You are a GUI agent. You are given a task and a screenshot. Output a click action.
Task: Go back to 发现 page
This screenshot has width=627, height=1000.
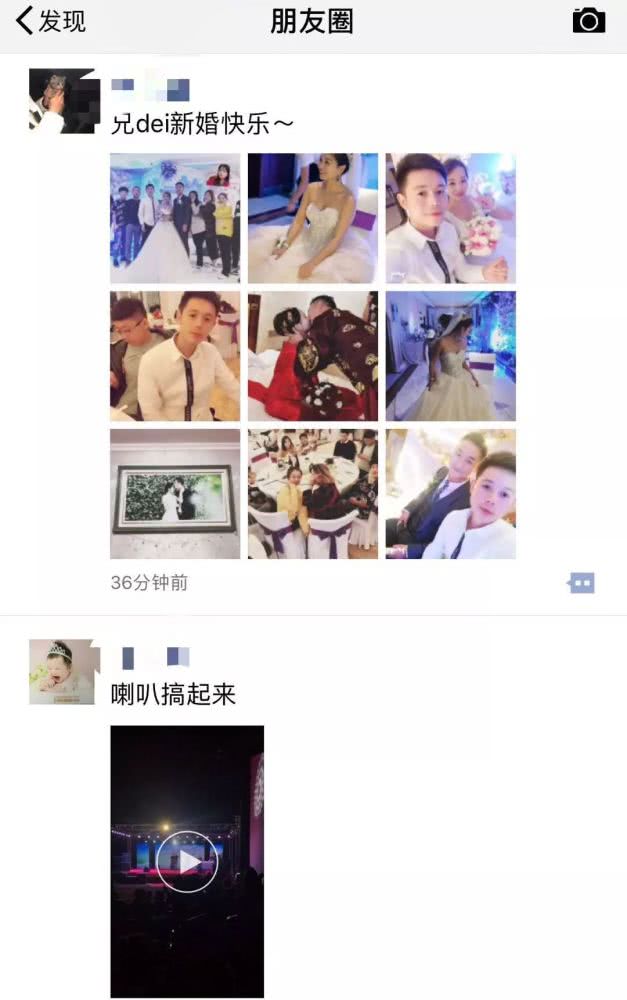pyautogui.click(x=50, y=21)
